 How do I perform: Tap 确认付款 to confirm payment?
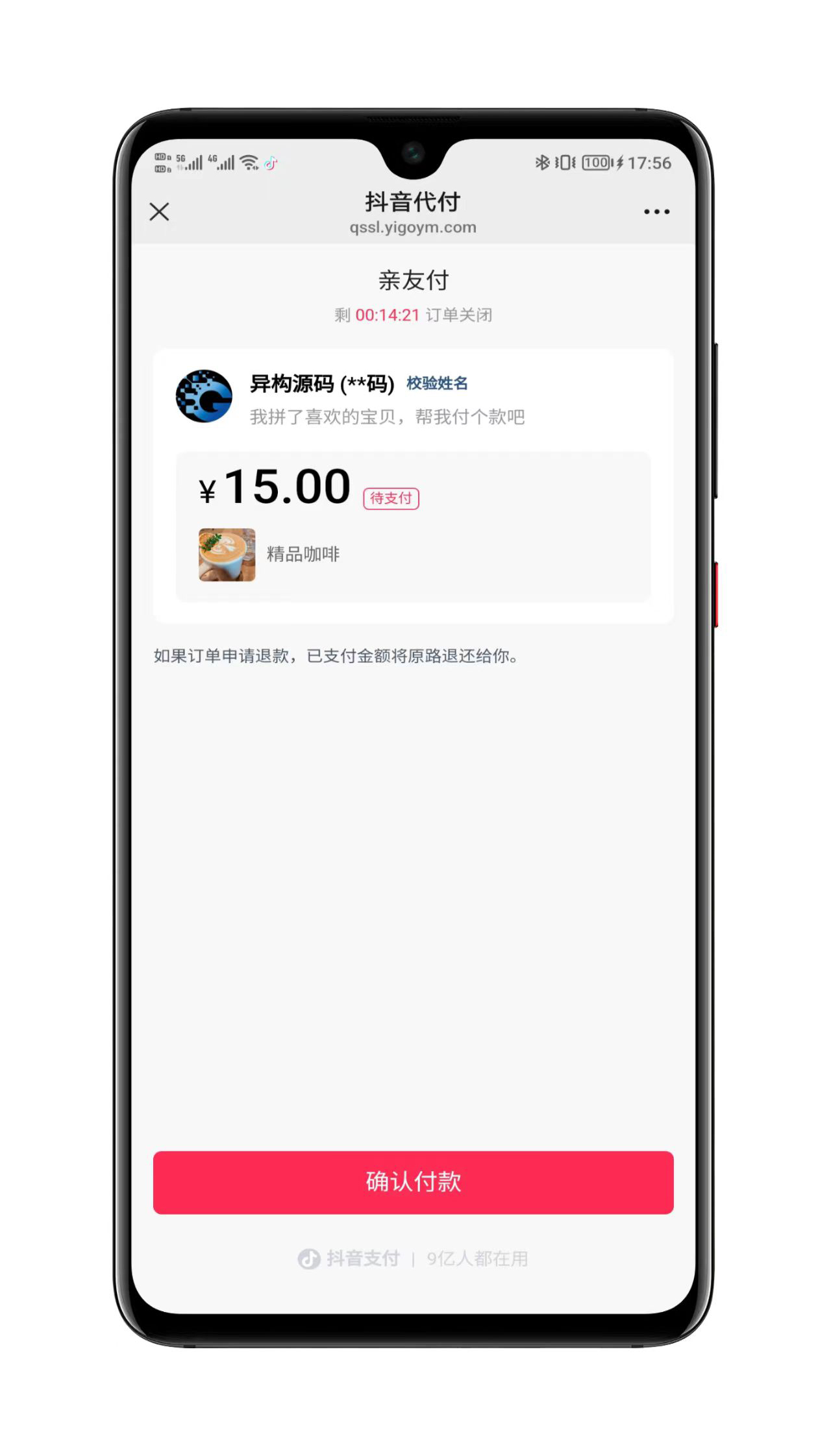(413, 1182)
